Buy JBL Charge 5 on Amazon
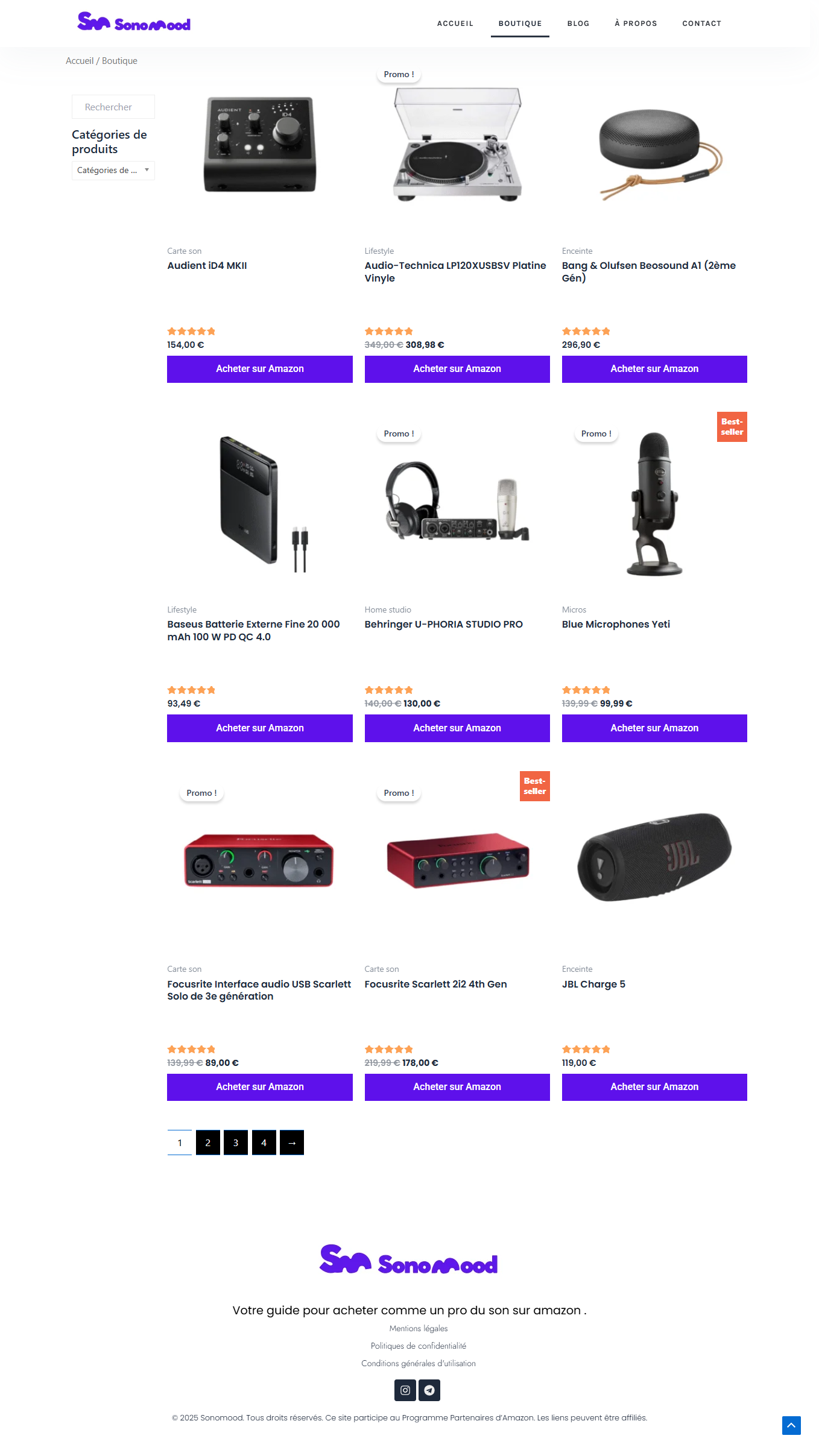This screenshot has height=1456, width=819. pos(654,1087)
